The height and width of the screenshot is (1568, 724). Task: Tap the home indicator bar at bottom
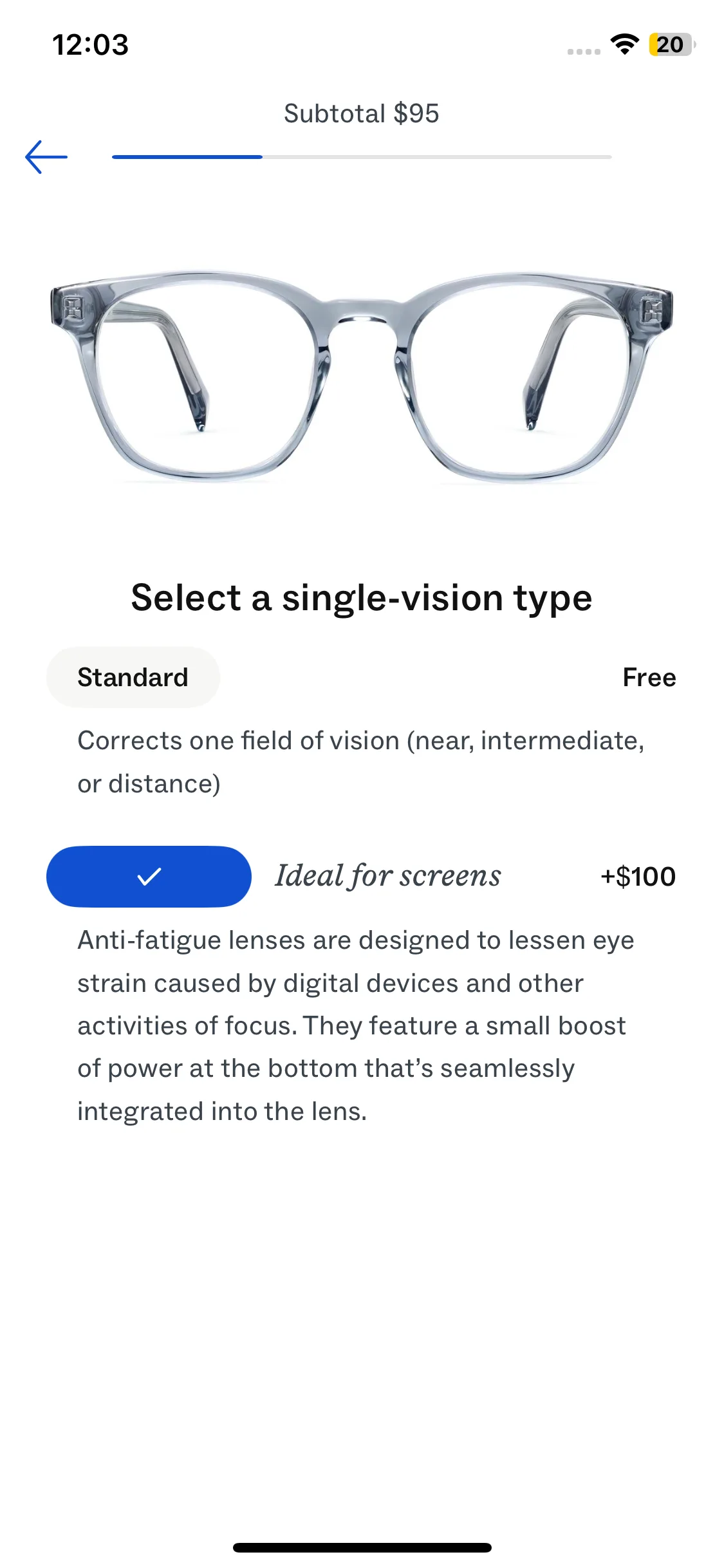362,1547
